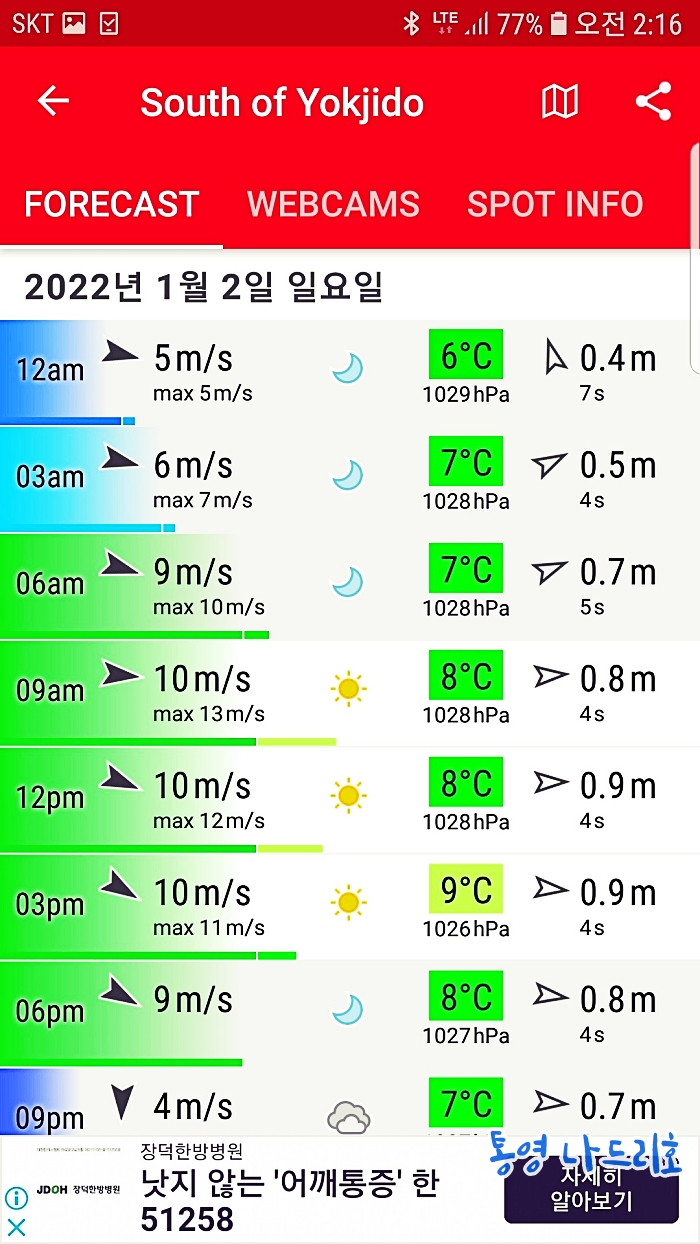Viewport: 700px width, 1244px height.
Task: Select the FORECAST tab
Action: pyautogui.click(x=111, y=204)
